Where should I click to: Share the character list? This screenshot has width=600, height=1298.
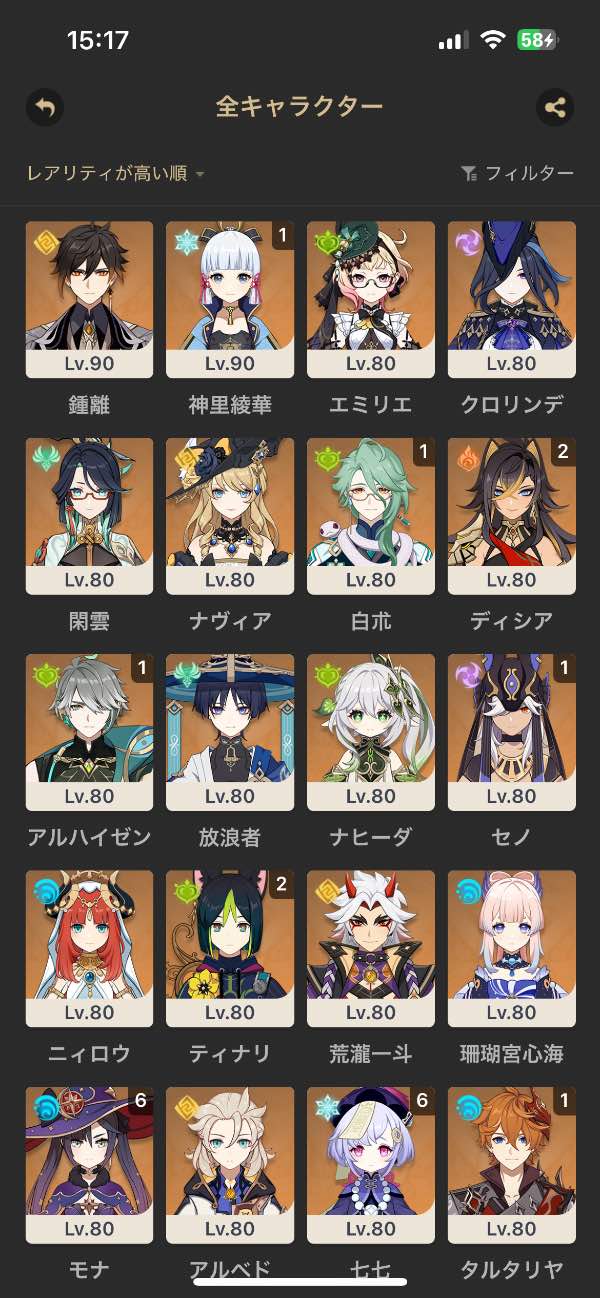pyautogui.click(x=555, y=107)
